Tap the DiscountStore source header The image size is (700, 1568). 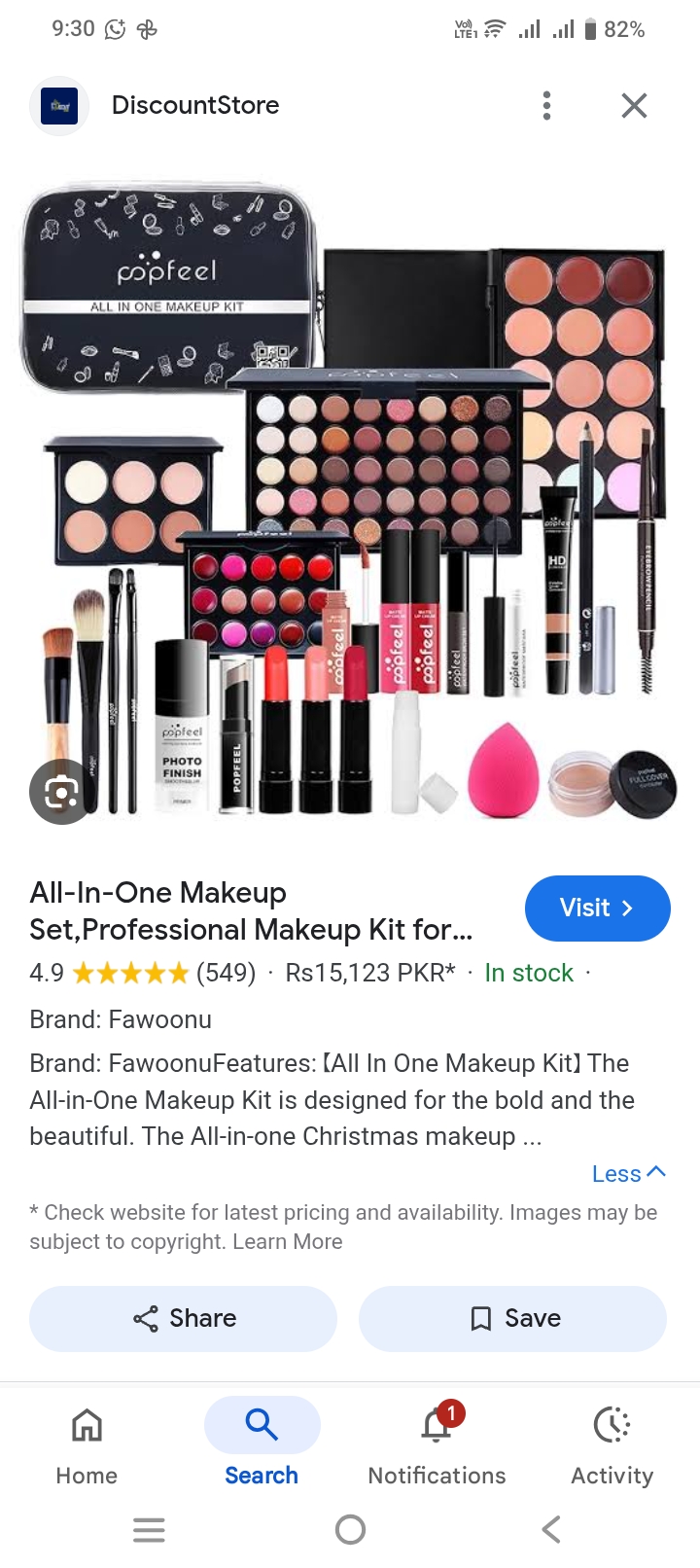pos(194,105)
